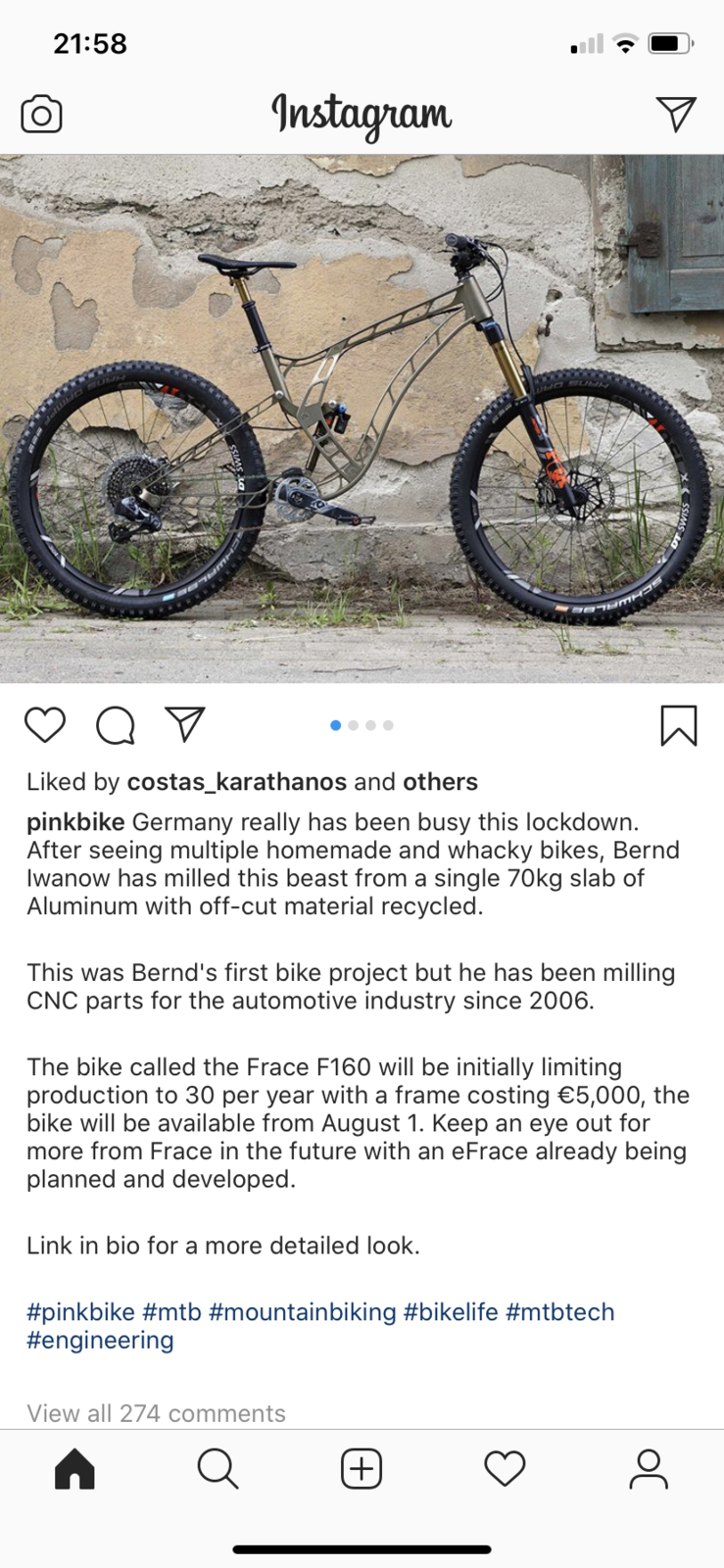The height and width of the screenshot is (1568, 724).
Task: Like the pinkbike post with heart icon
Action: [x=45, y=725]
